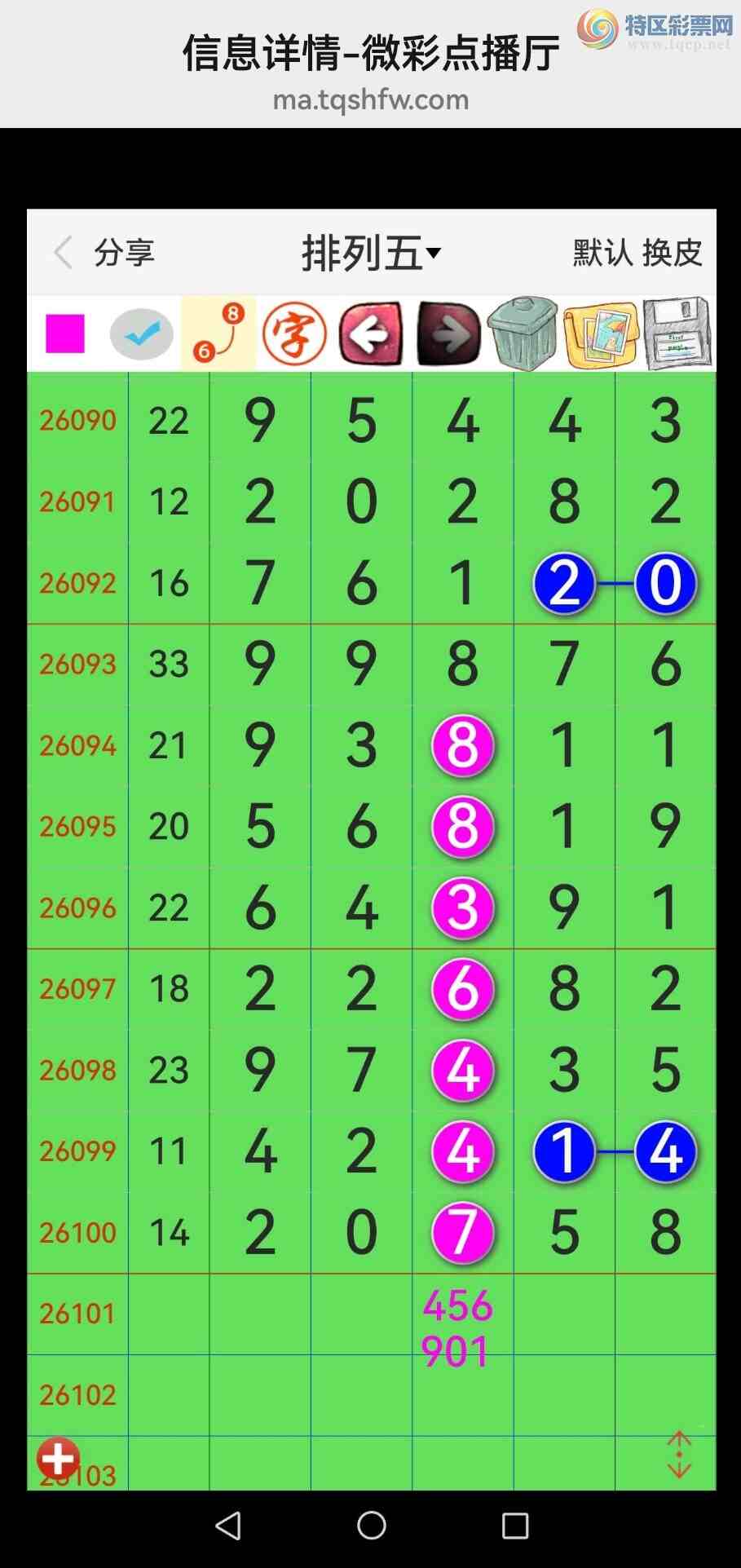
Task: Select the blue checkmark tool
Action: click(x=142, y=333)
